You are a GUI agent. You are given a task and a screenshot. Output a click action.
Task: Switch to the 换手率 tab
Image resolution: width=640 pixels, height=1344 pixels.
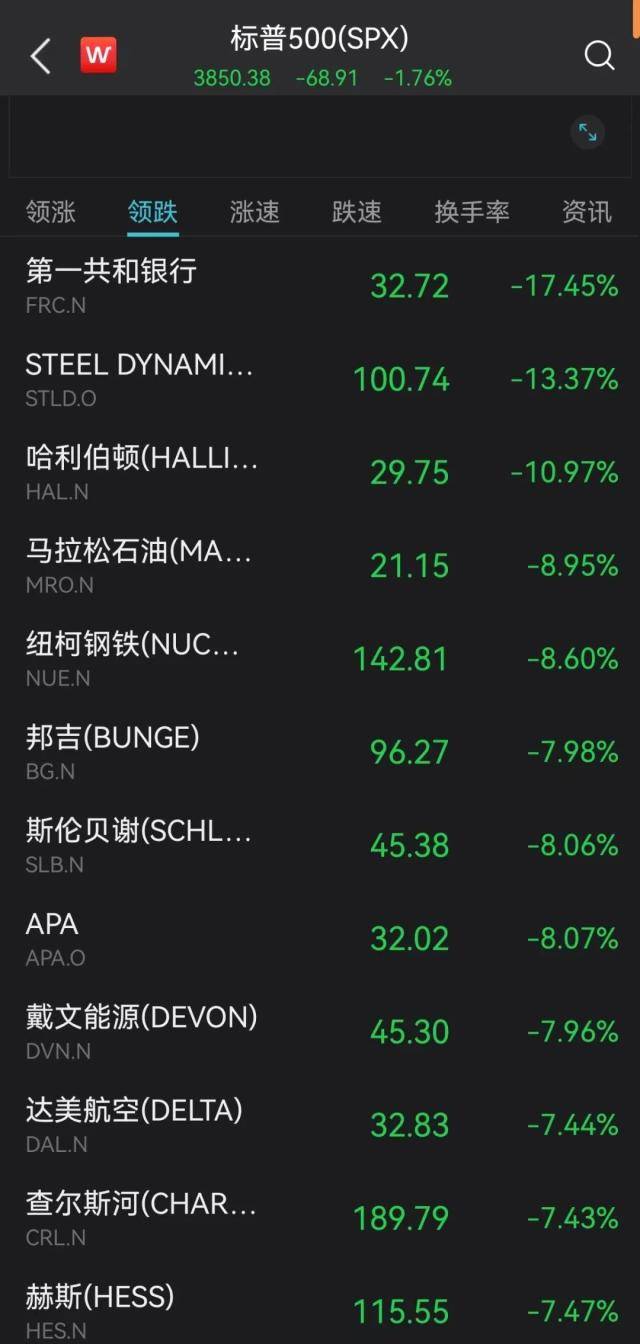coord(472,212)
